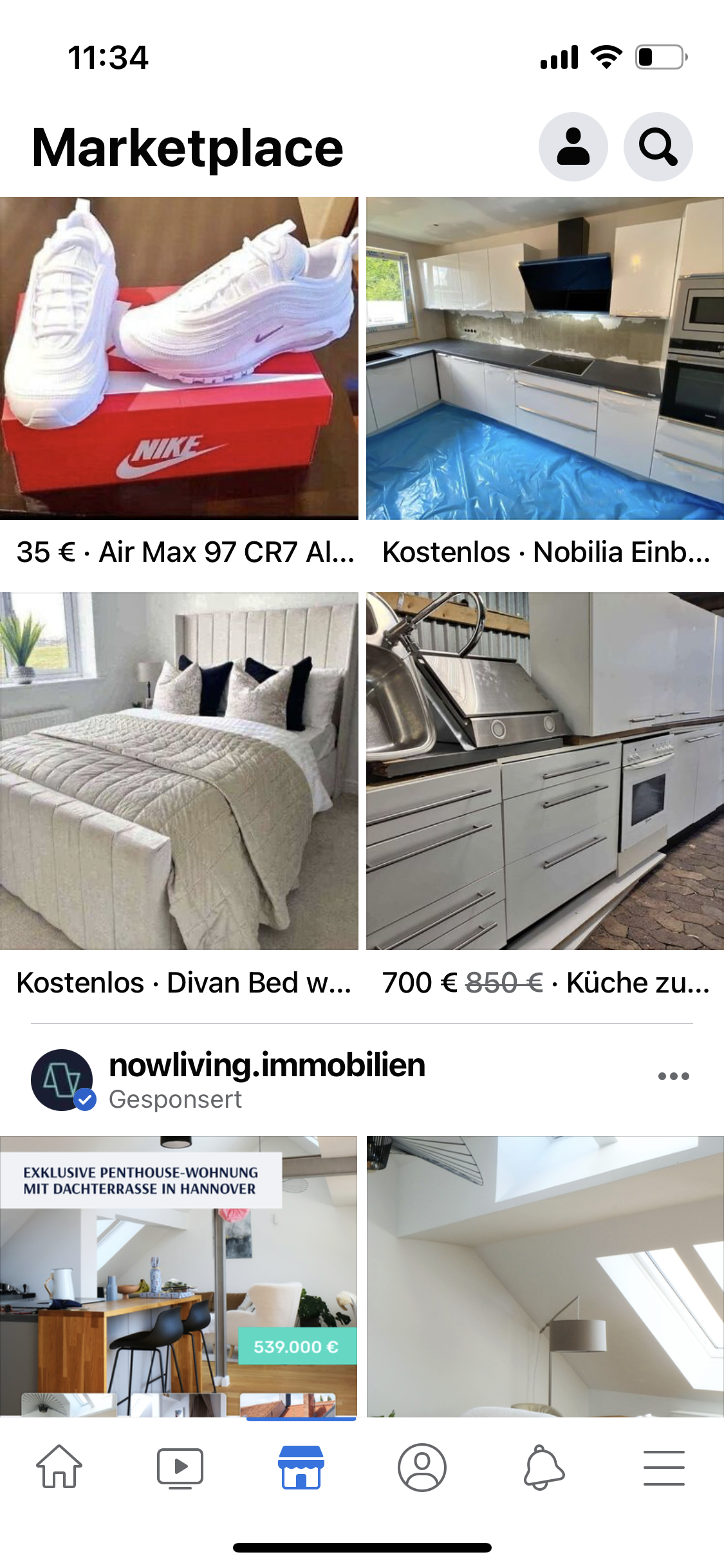Select the Marketplace tab
The width and height of the screenshot is (724, 1568).
(301, 1467)
